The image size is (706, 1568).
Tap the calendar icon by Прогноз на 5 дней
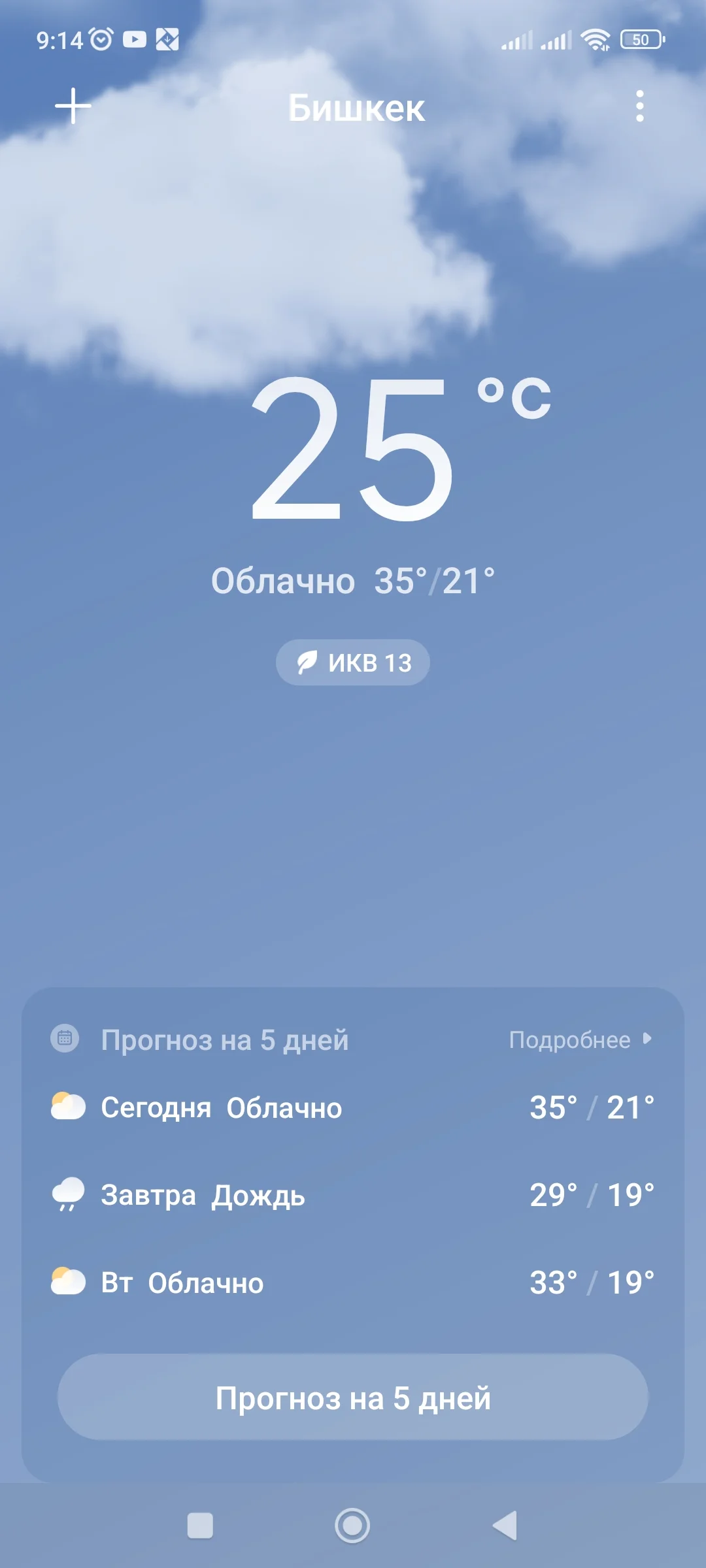coord(65,1039)
